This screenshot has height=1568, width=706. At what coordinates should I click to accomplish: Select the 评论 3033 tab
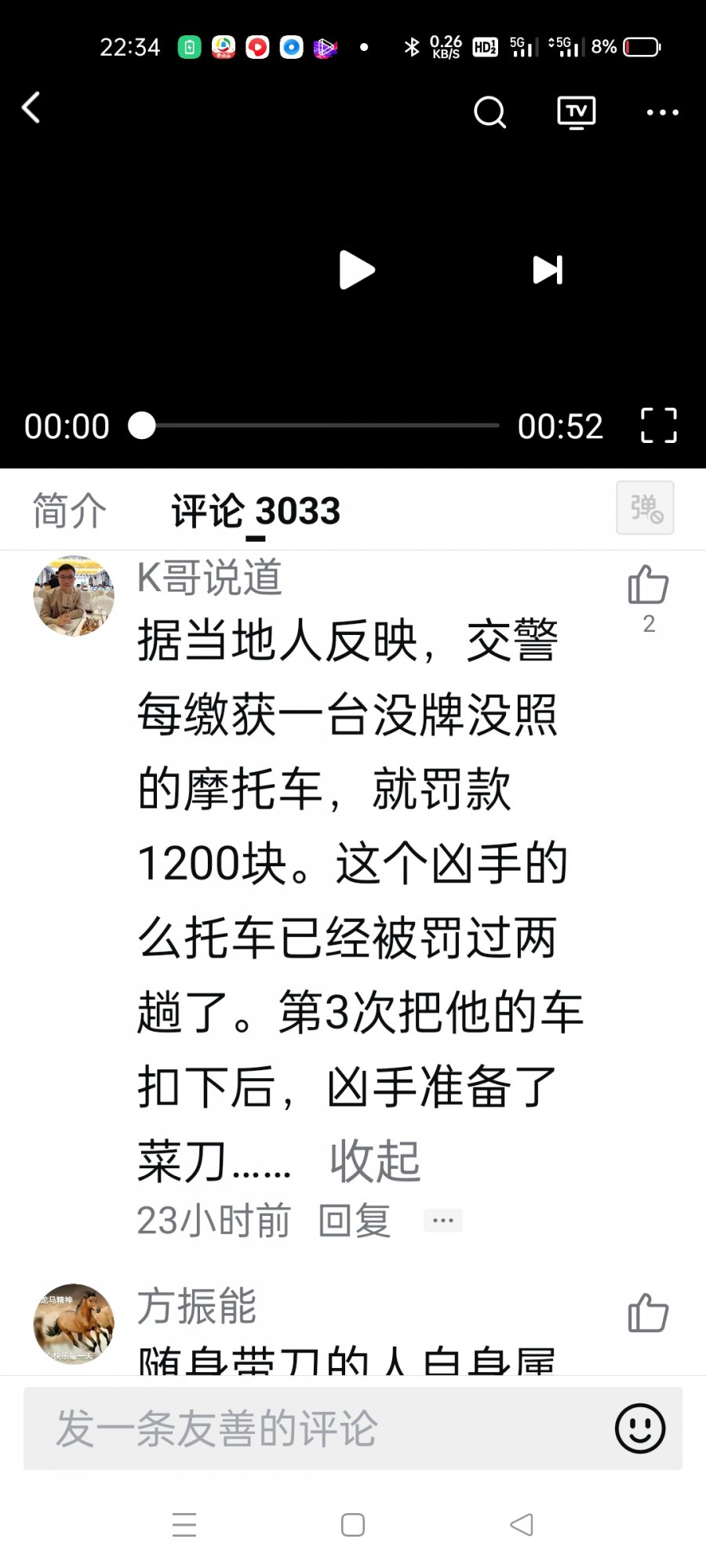(x=256, y=511)
